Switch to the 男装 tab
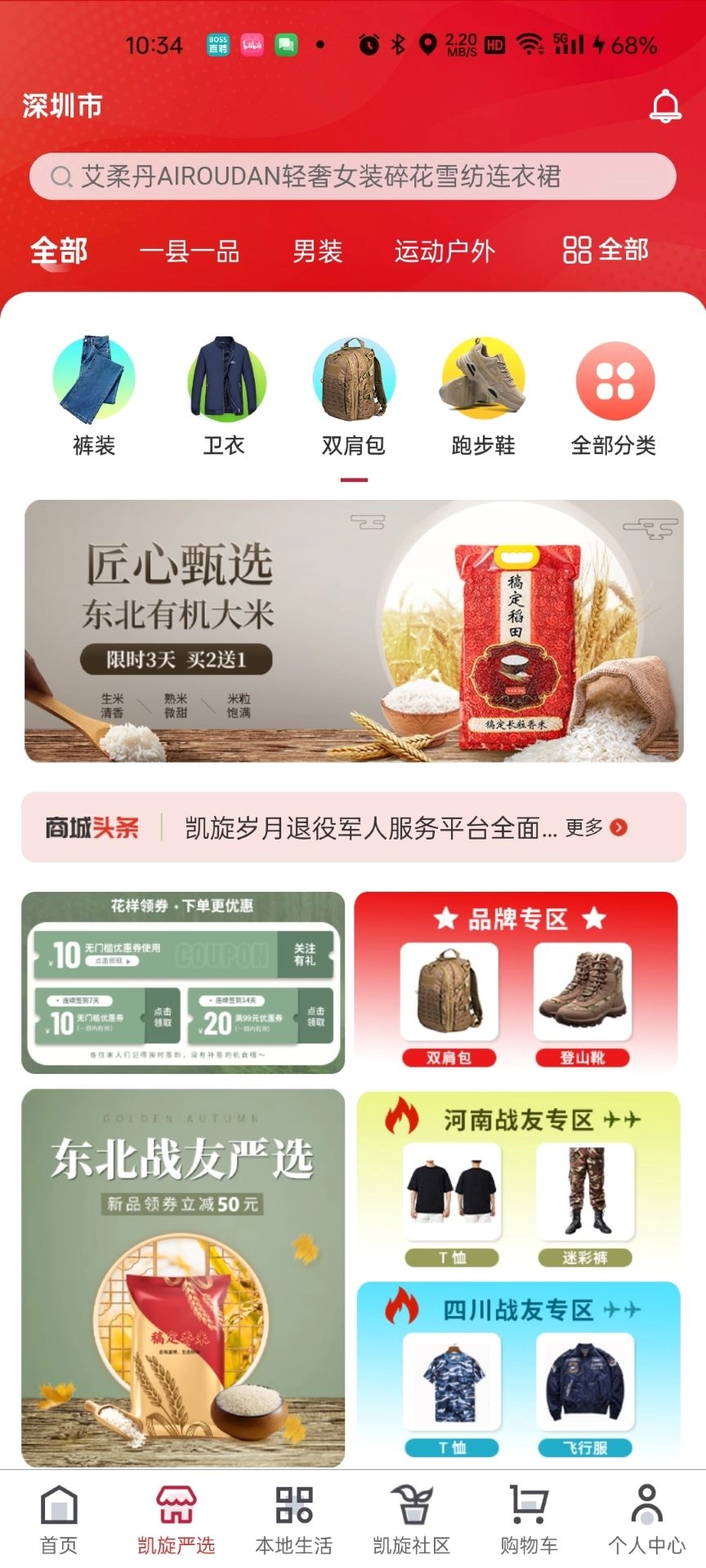The height and width of the screenshot is (1568, 706). click(x=317, y=251)
